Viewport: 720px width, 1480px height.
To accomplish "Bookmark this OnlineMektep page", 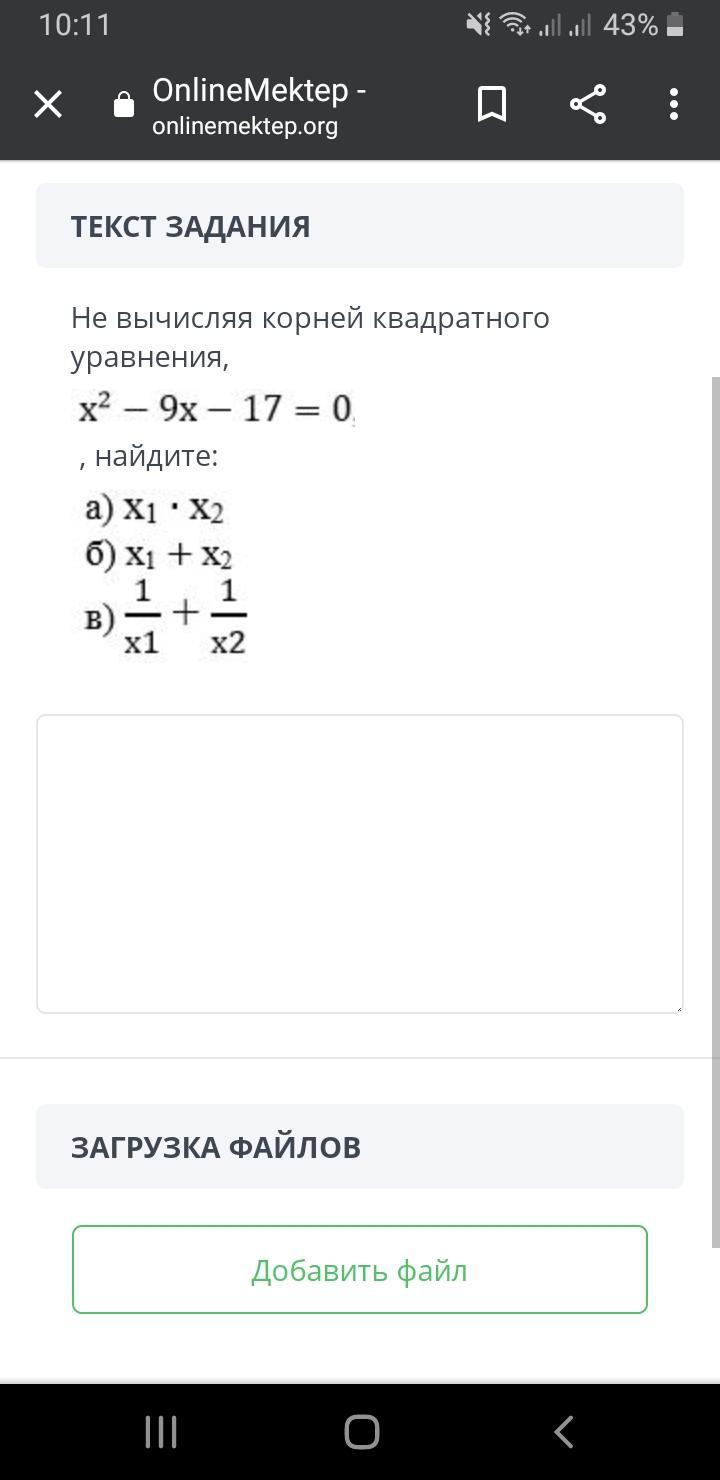I will click(x=492, y=104).
